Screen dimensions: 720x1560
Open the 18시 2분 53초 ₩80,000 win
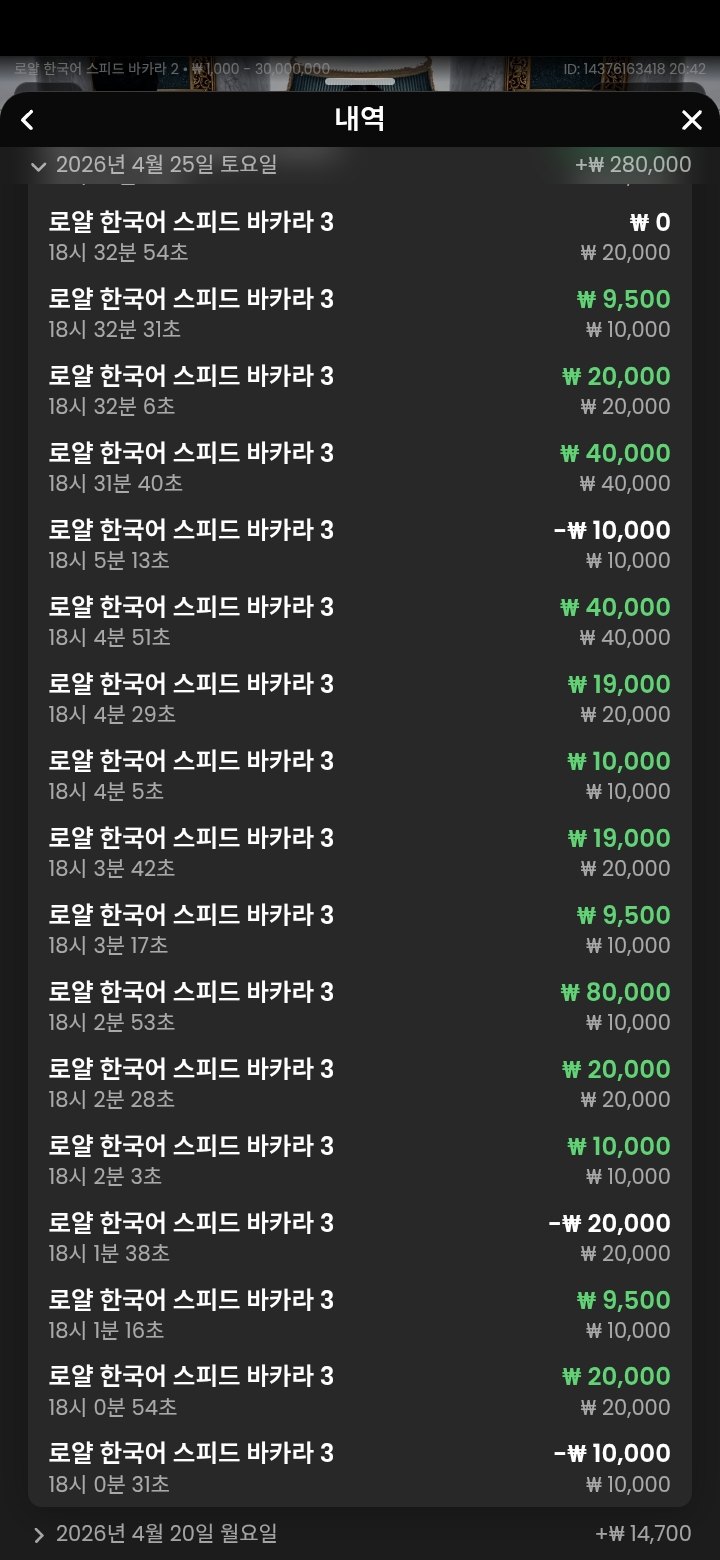point(360,1007)
